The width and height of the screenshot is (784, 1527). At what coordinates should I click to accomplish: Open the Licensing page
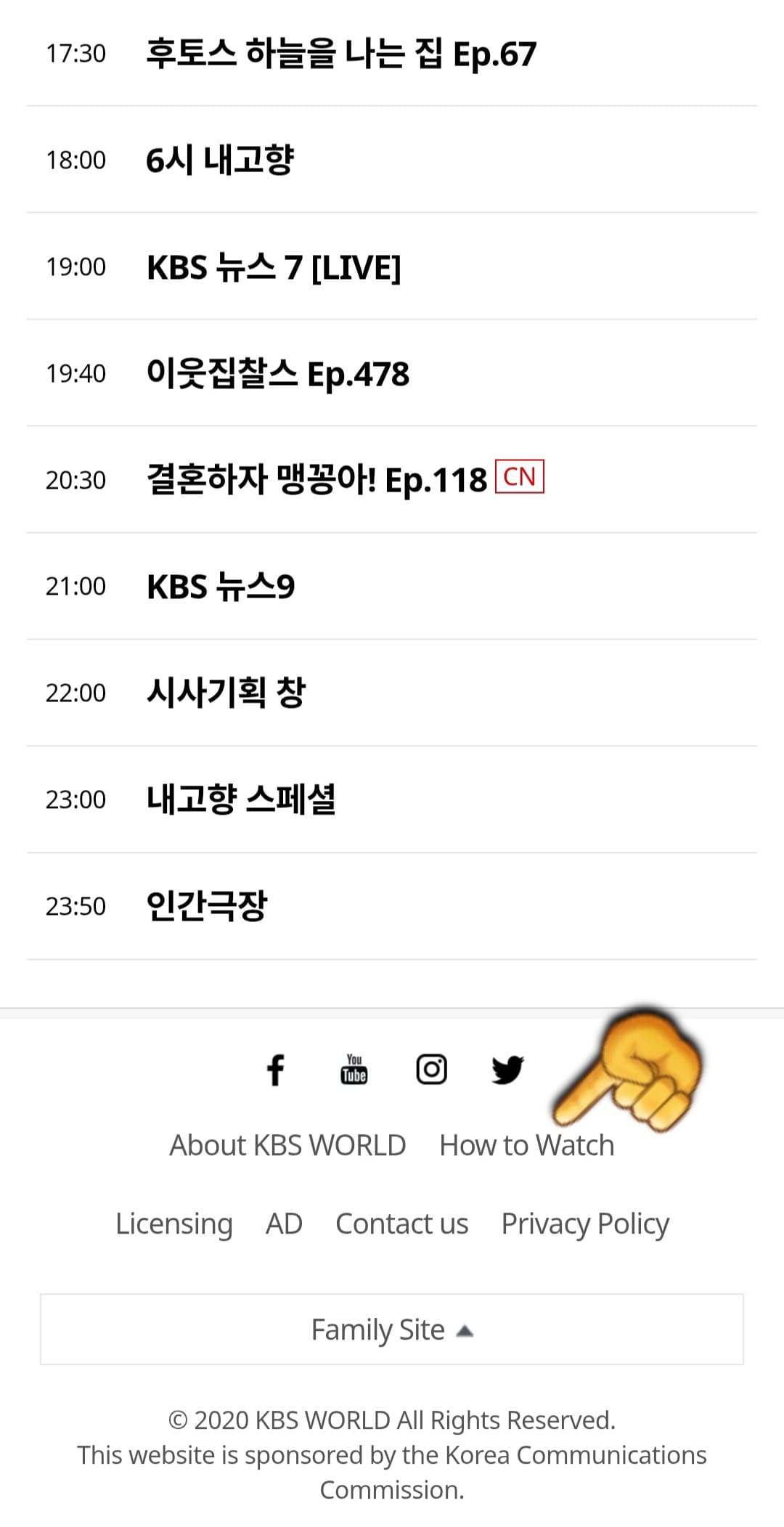[x=173, y=1223]
